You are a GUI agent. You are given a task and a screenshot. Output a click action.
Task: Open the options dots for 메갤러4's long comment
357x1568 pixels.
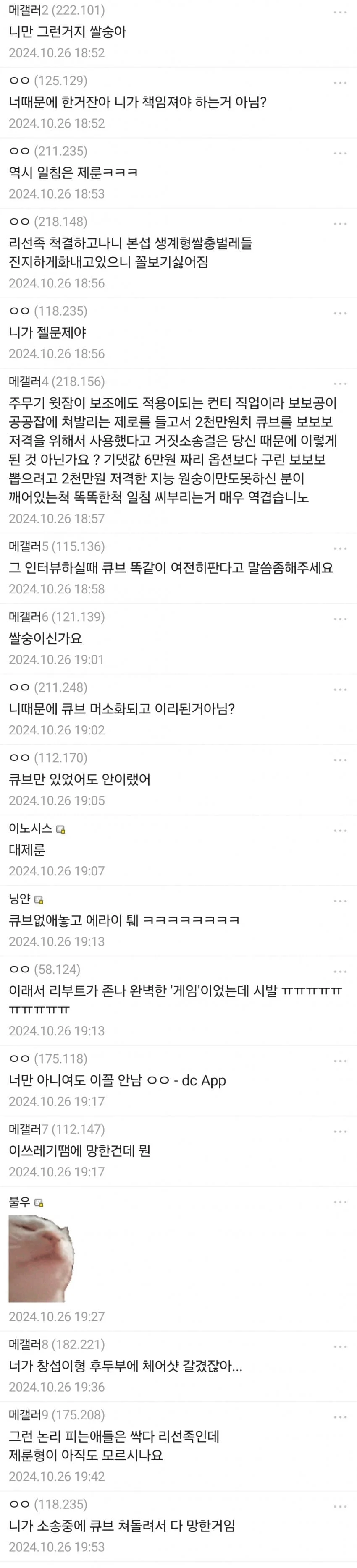tap(340, 384)
